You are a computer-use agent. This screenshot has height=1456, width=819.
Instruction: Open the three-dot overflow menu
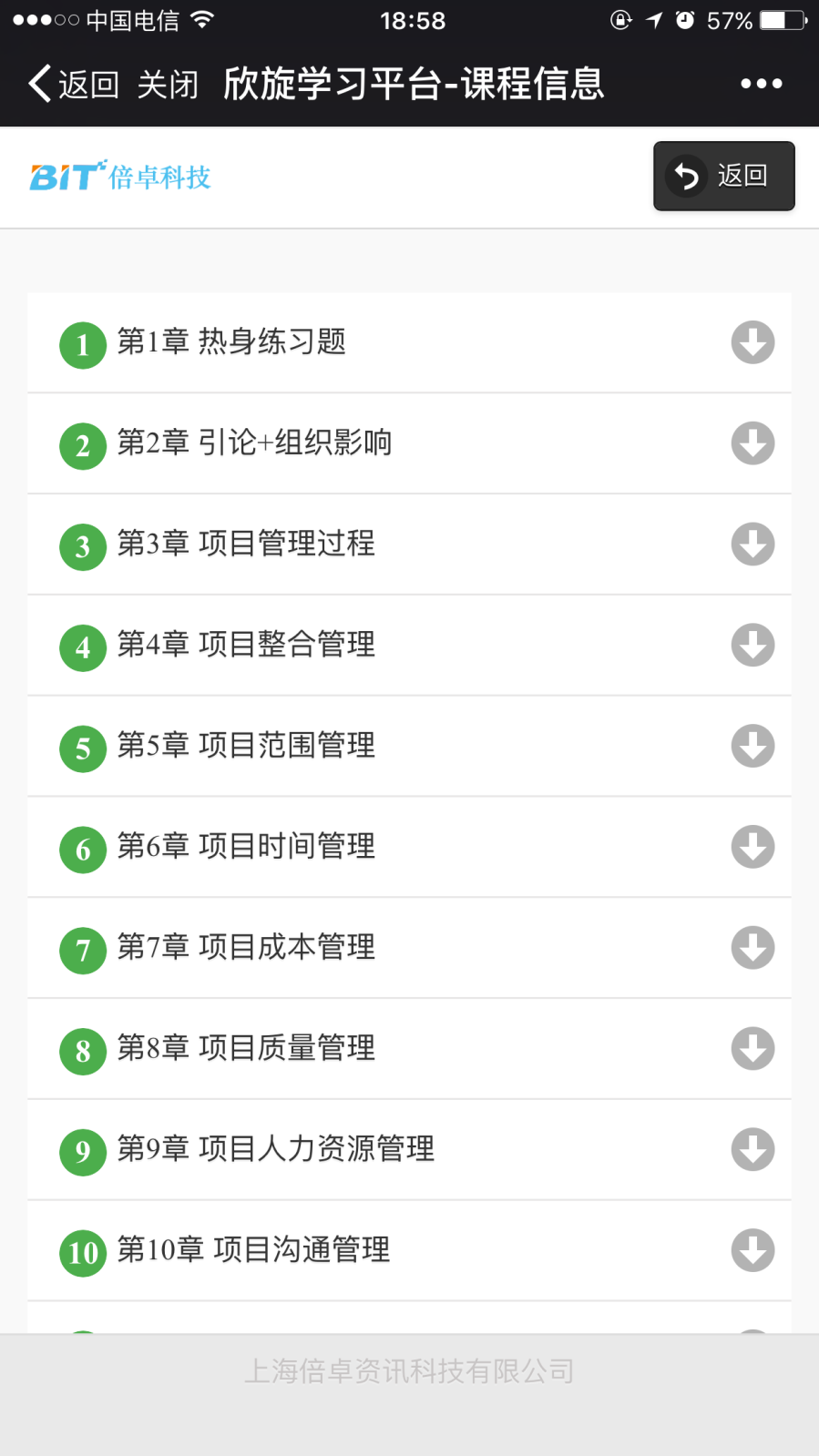(761, 84)
